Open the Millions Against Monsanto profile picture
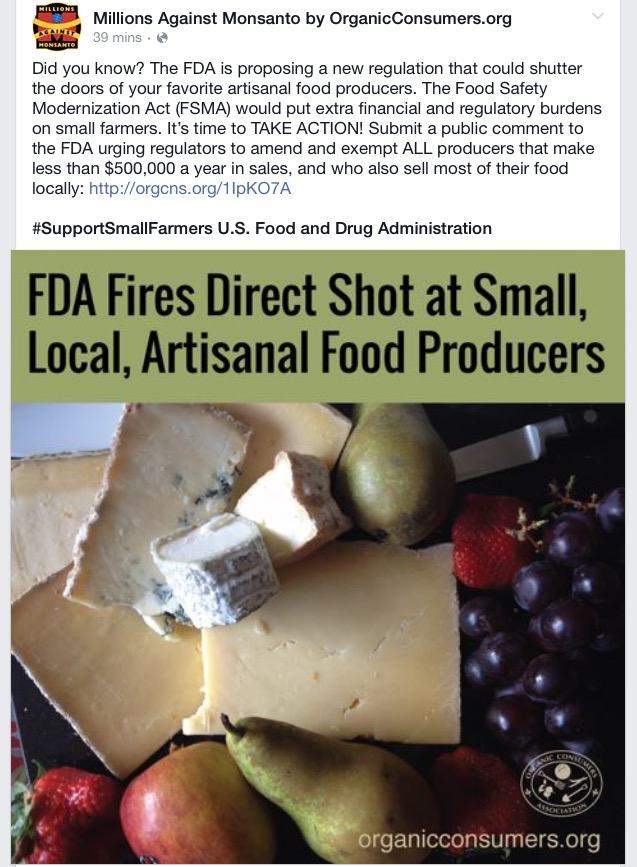Viewport: 637px width, 867px height. (56, 27)
